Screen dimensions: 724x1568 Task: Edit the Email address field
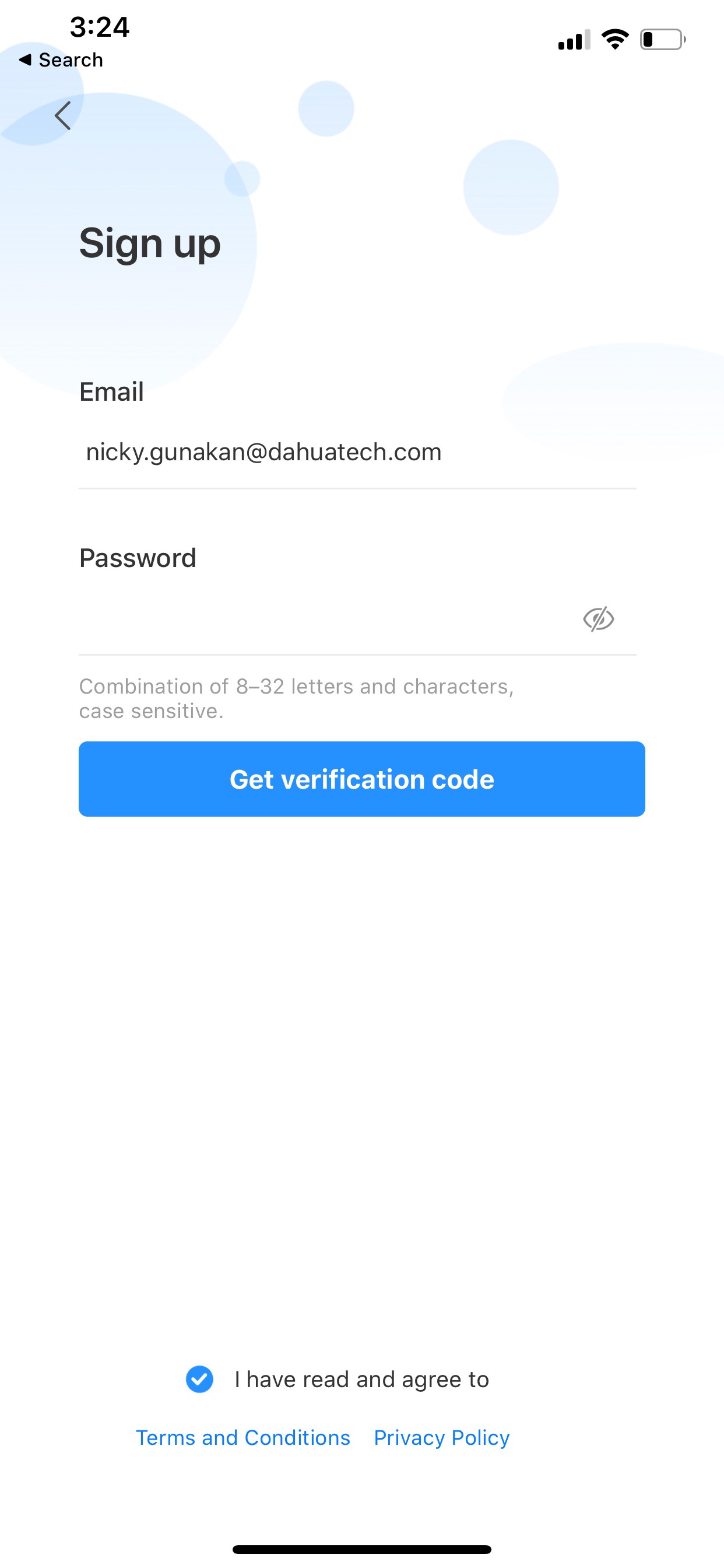pyautogui.click(x=357, y=452)
